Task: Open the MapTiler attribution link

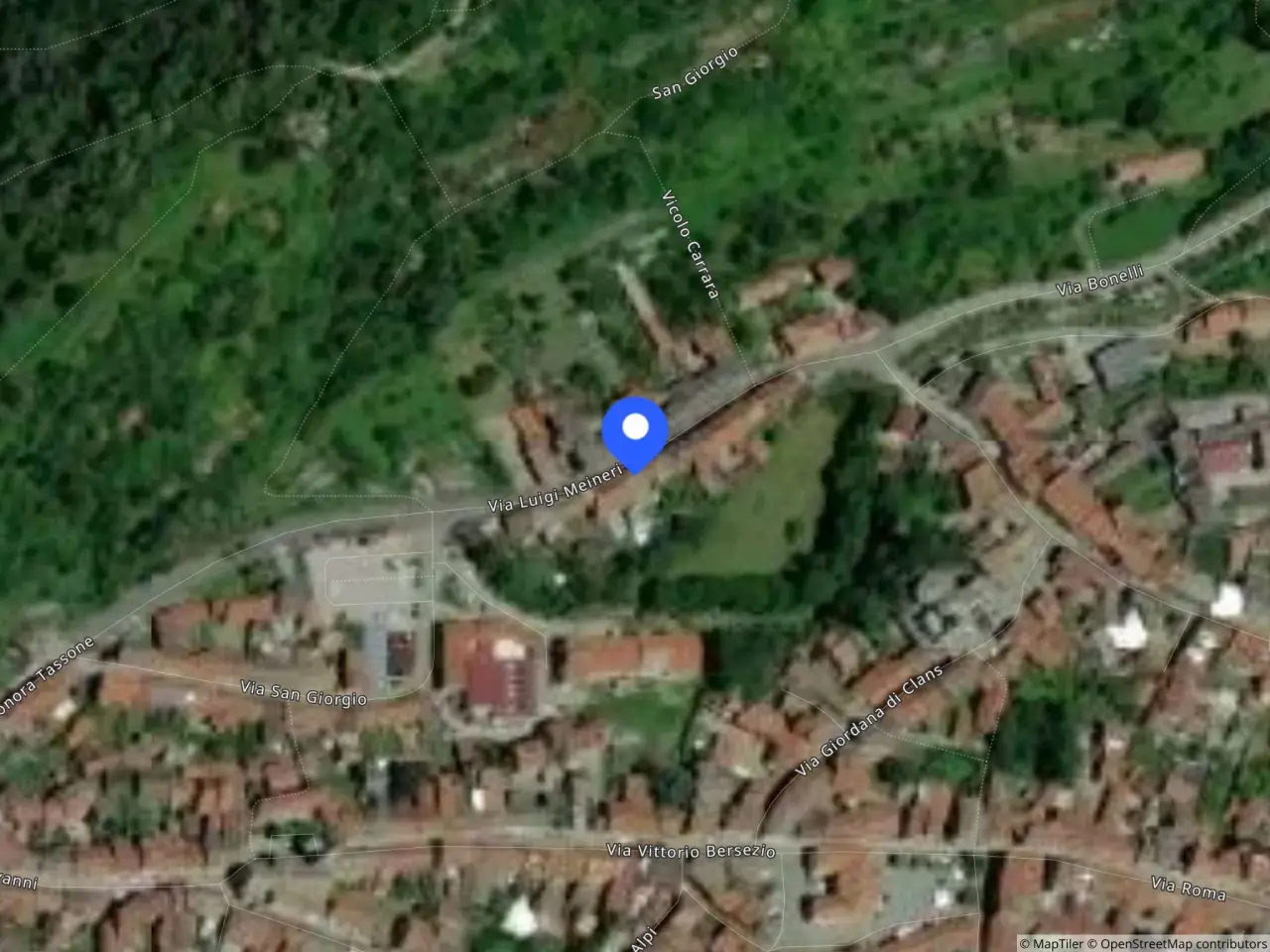Action: [x=1051, y=943]
